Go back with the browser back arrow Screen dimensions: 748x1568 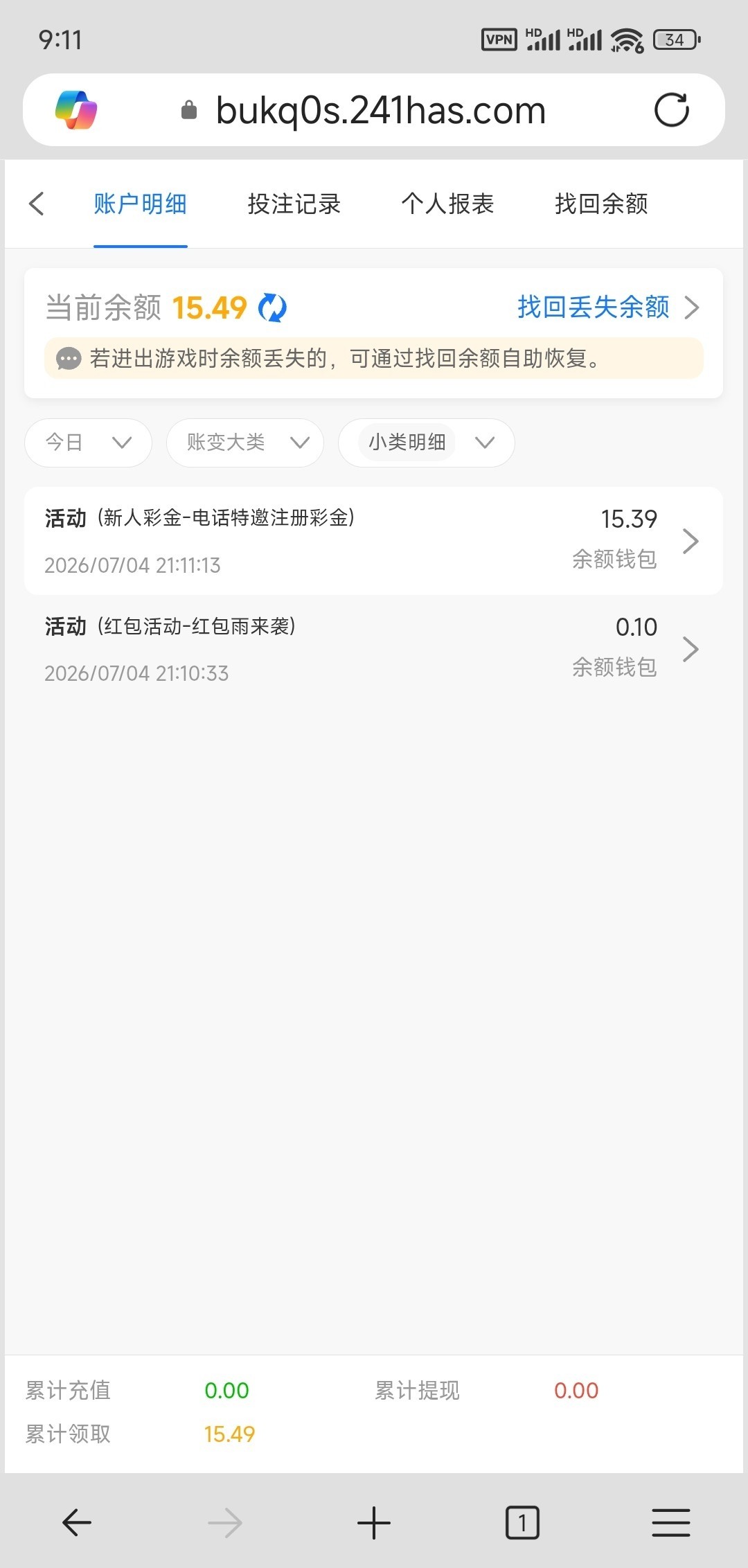click(x=76, y=1523)
